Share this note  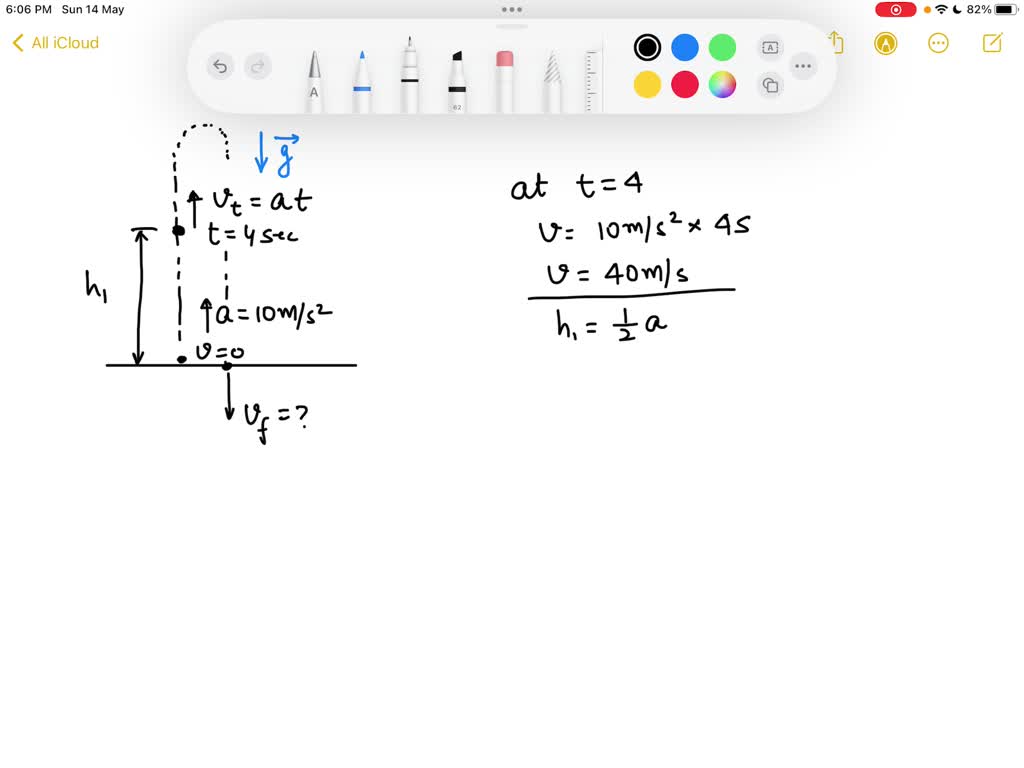click(x=837, y=43)
